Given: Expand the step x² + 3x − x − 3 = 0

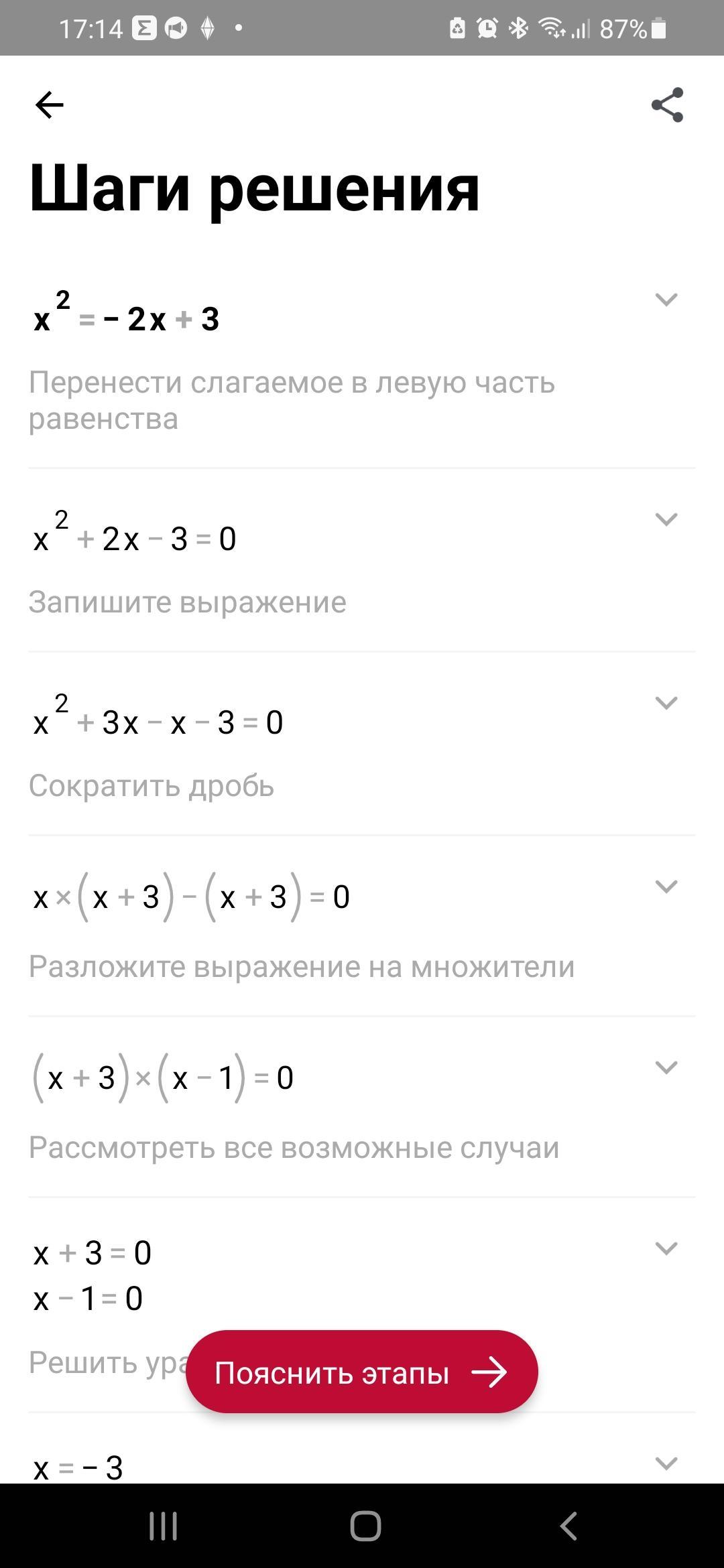Looking at the screenshot, I should 666,703.
